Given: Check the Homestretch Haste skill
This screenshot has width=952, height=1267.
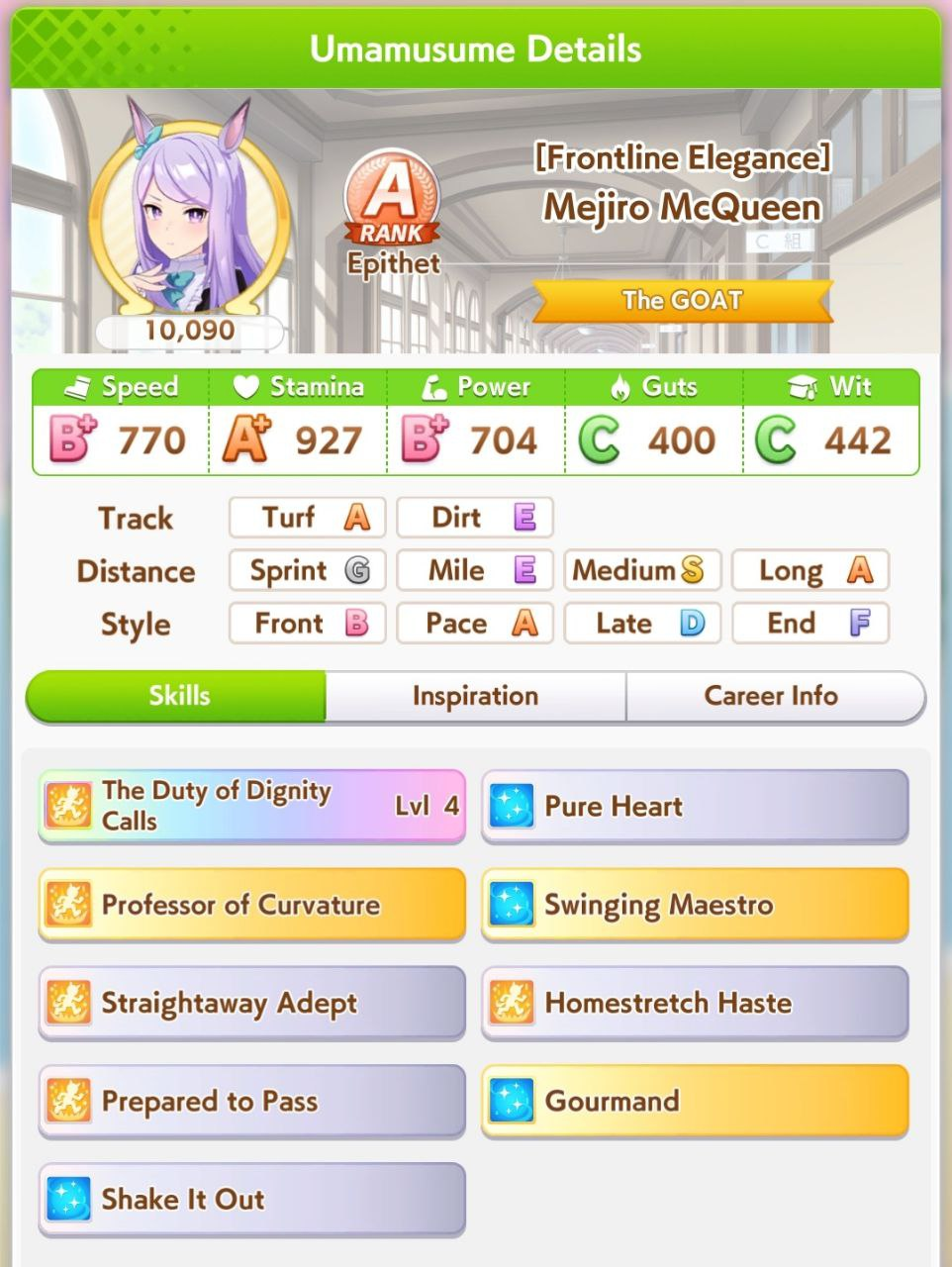Looking at the screenshot, I should click(694, 1002).
